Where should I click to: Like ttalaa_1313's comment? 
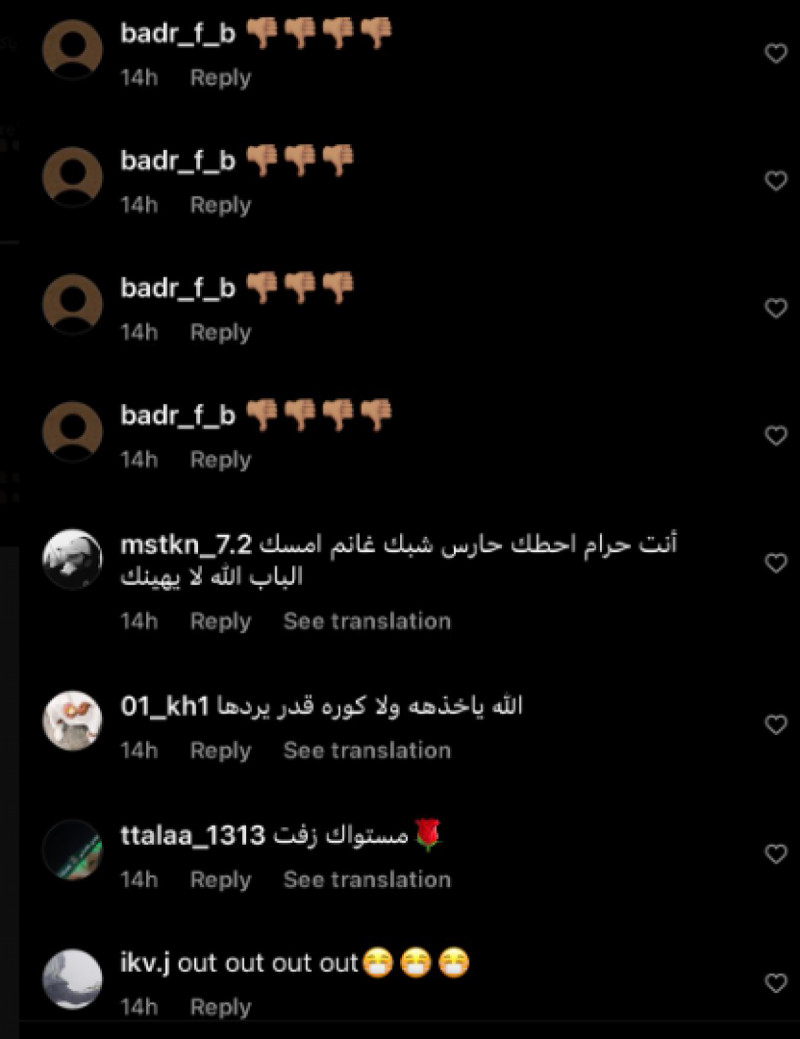point(776,853)
